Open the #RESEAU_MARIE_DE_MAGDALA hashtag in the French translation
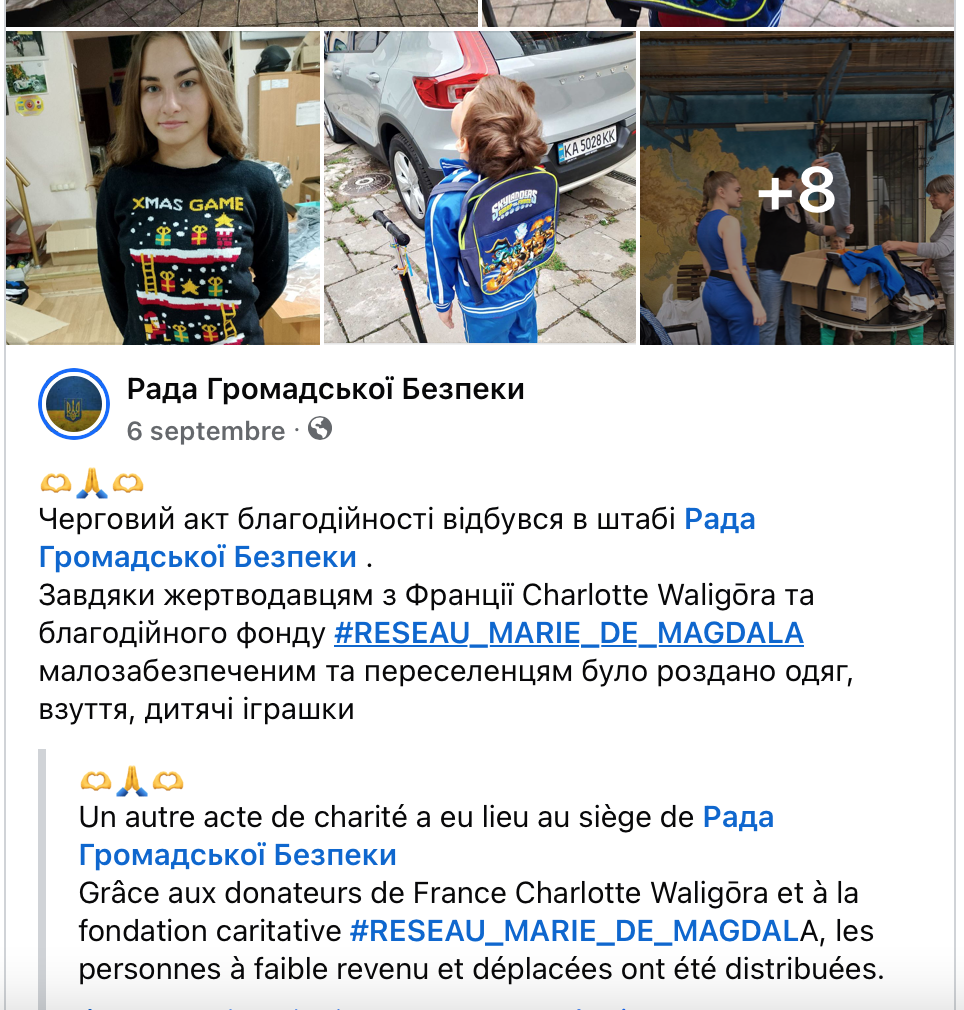 [575, 931]
